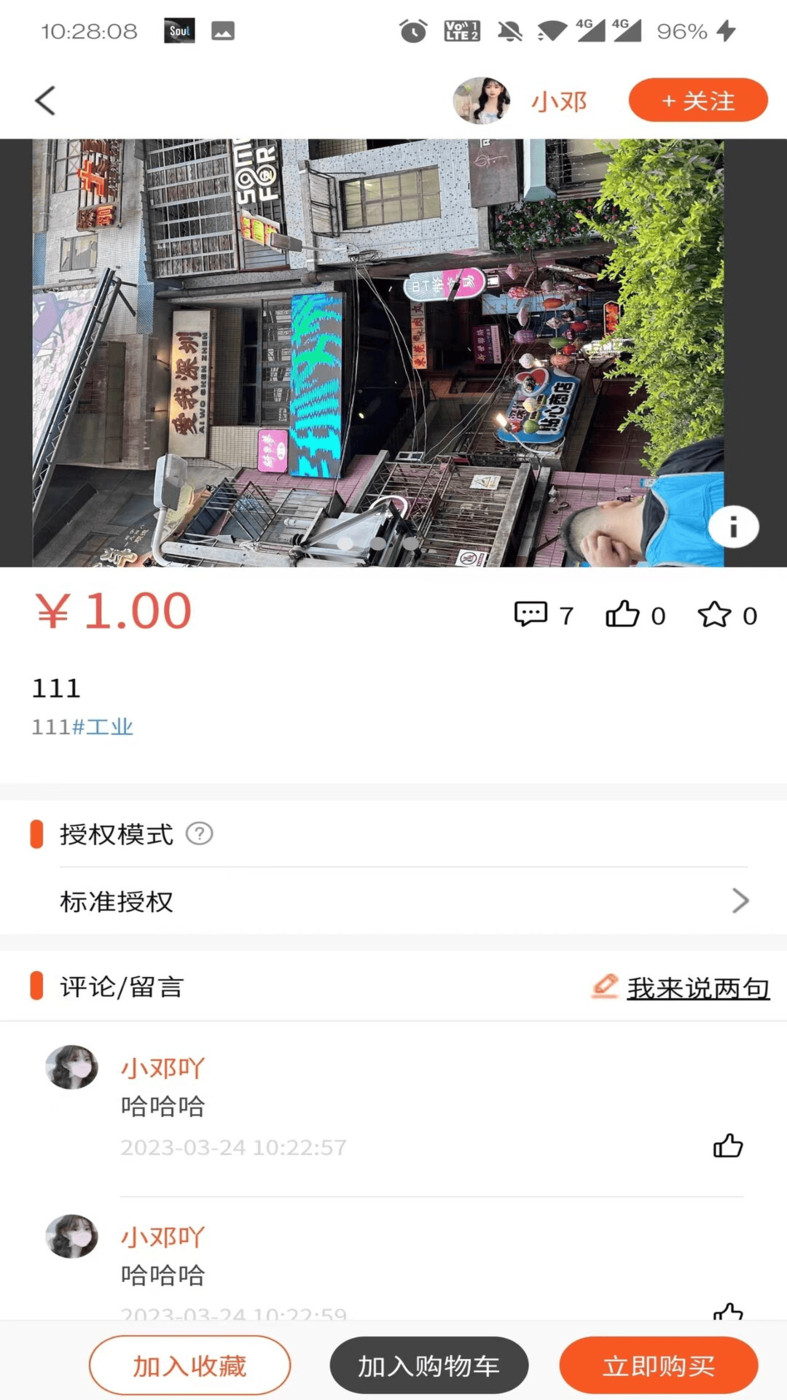Open the #工业 hashtag link

[106, 726]
